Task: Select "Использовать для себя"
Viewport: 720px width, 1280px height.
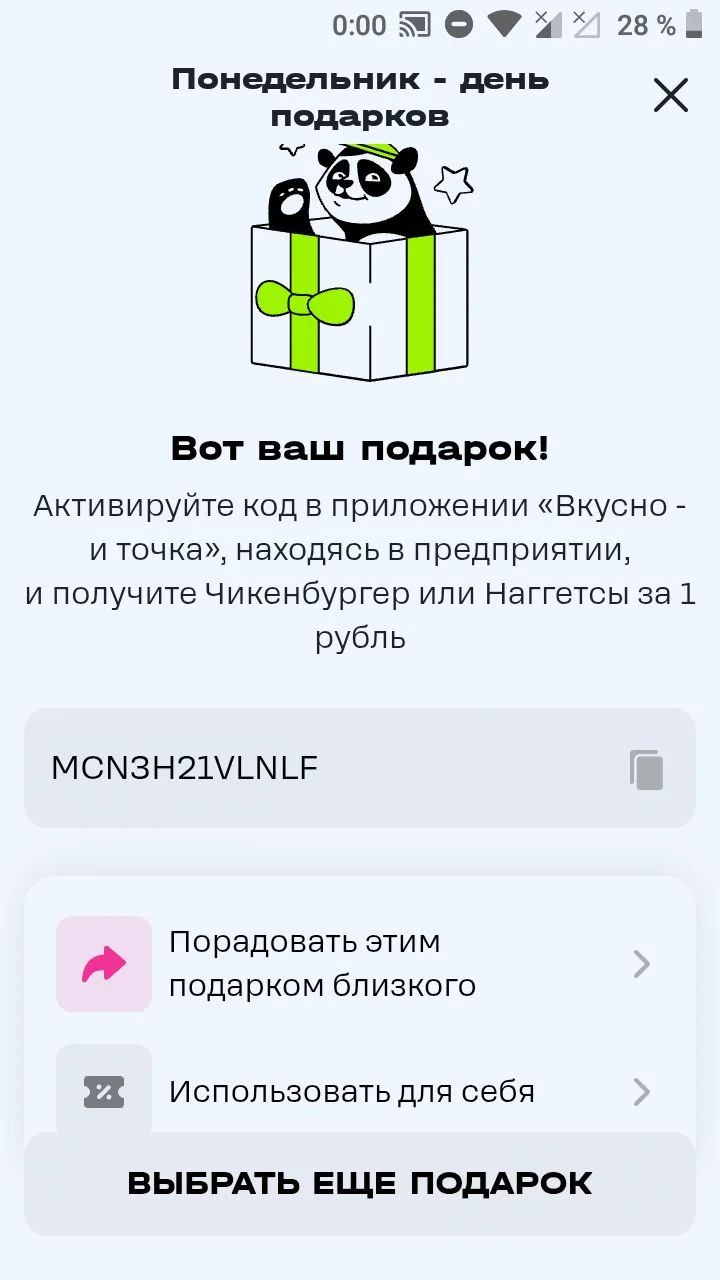Action: click(360, 1090)
